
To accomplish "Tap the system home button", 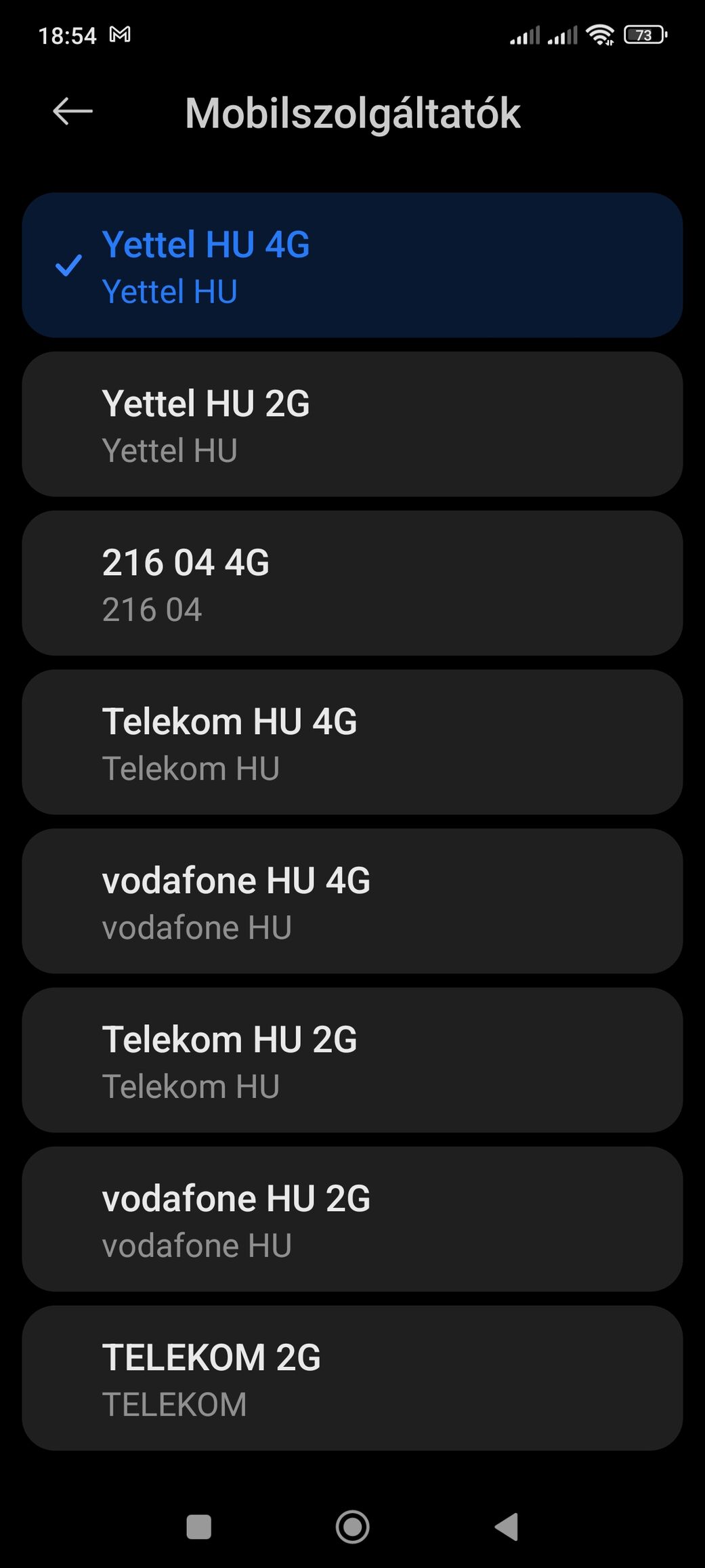I will click(x=352, y=1527).
